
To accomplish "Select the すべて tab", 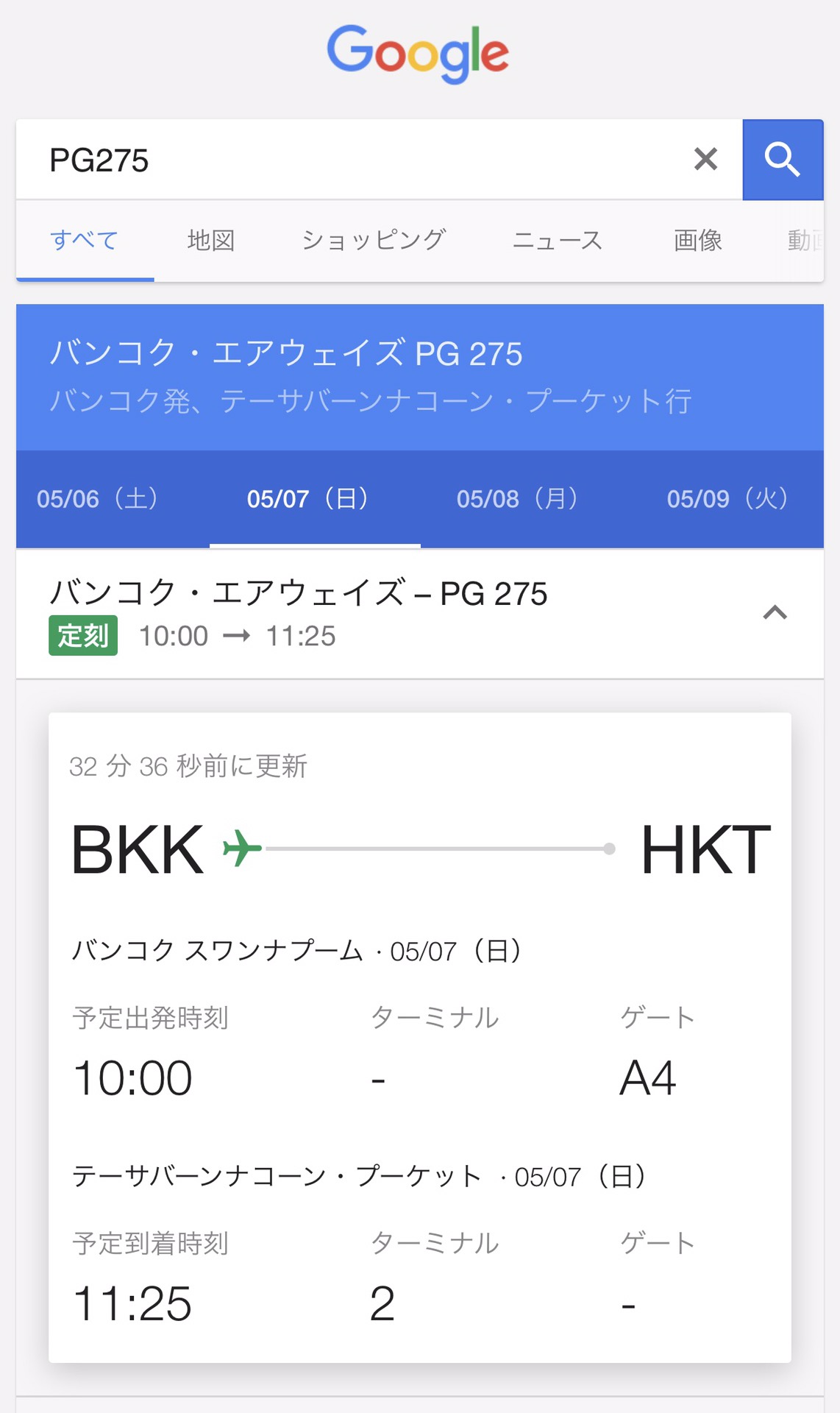I will point(85,241).
